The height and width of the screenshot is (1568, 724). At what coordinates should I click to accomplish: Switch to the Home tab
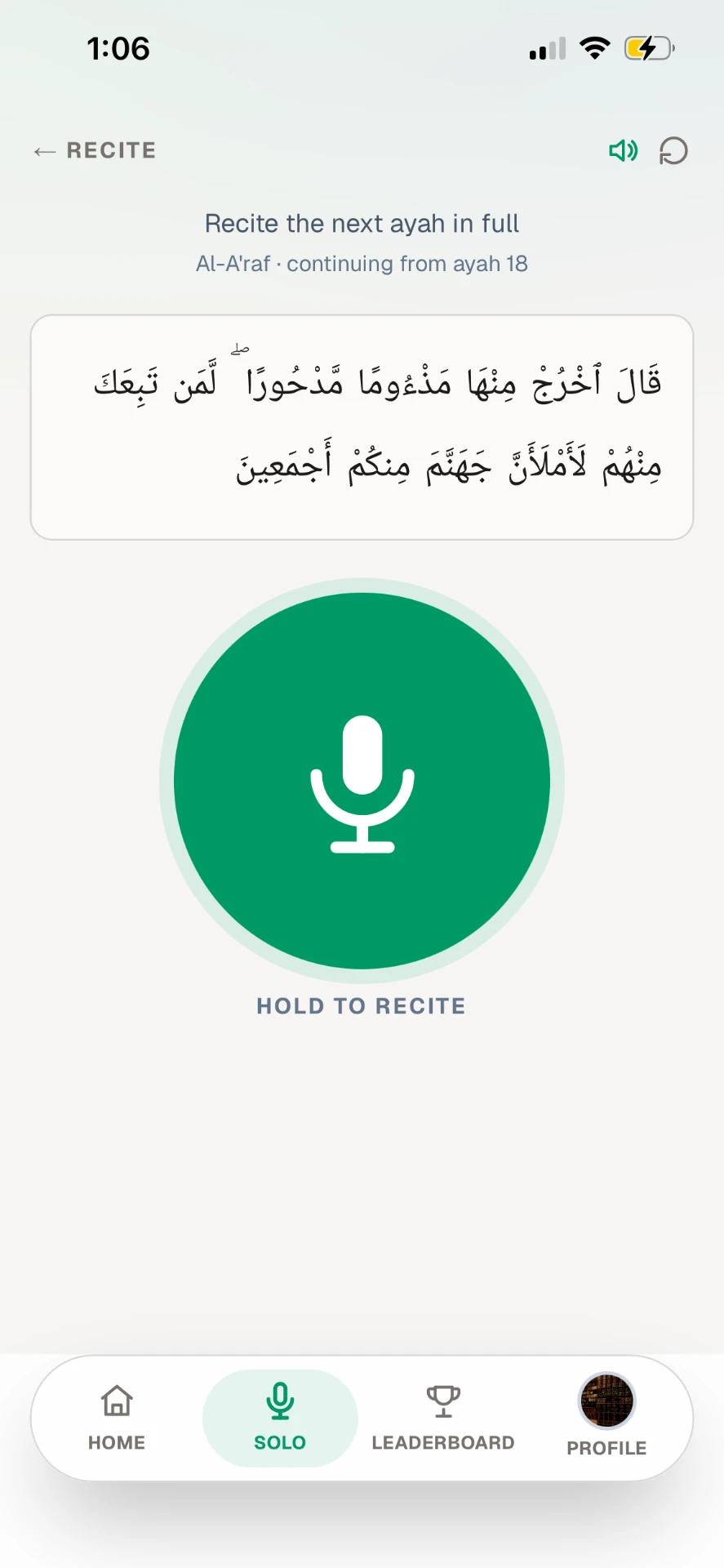[x=117, y=1419]
